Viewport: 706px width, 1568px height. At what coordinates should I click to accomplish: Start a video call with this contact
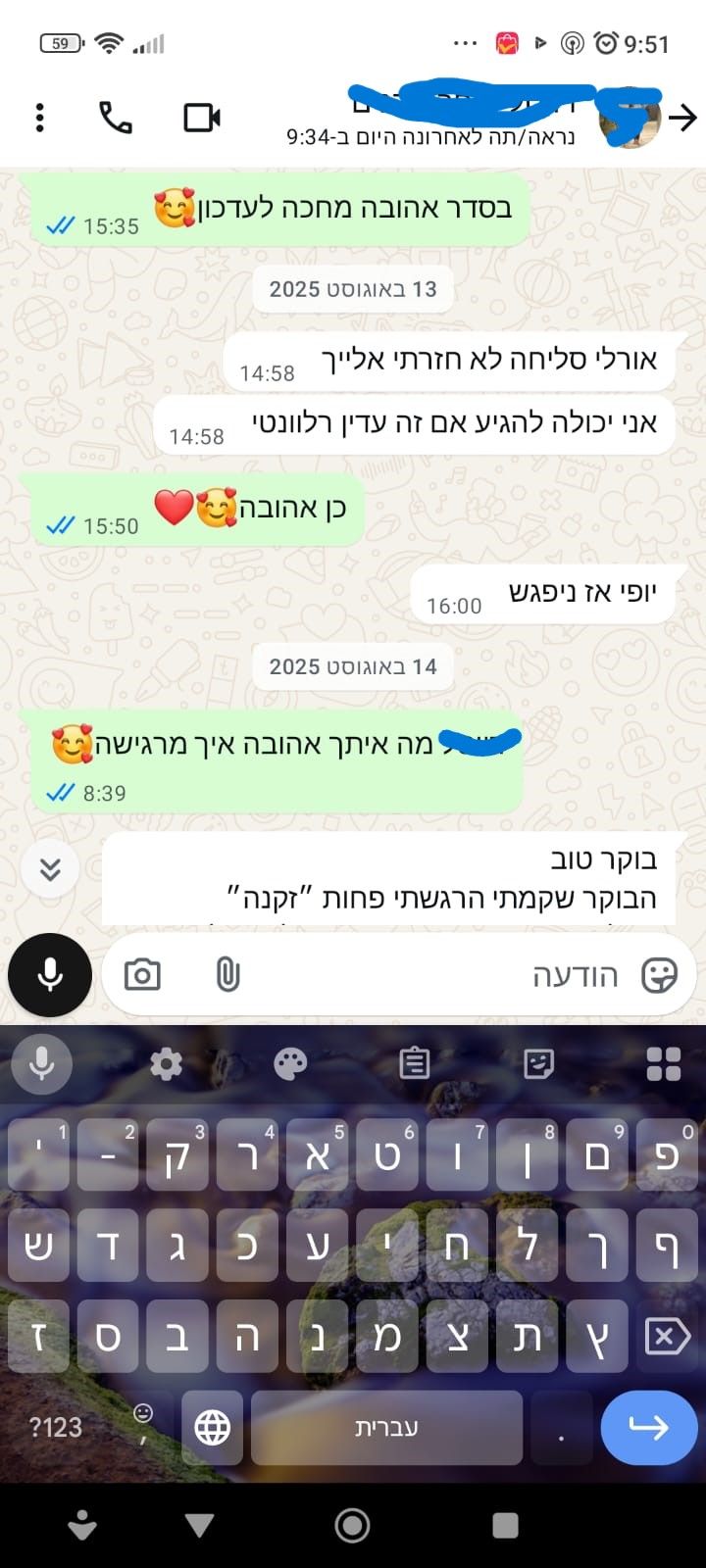202,118
